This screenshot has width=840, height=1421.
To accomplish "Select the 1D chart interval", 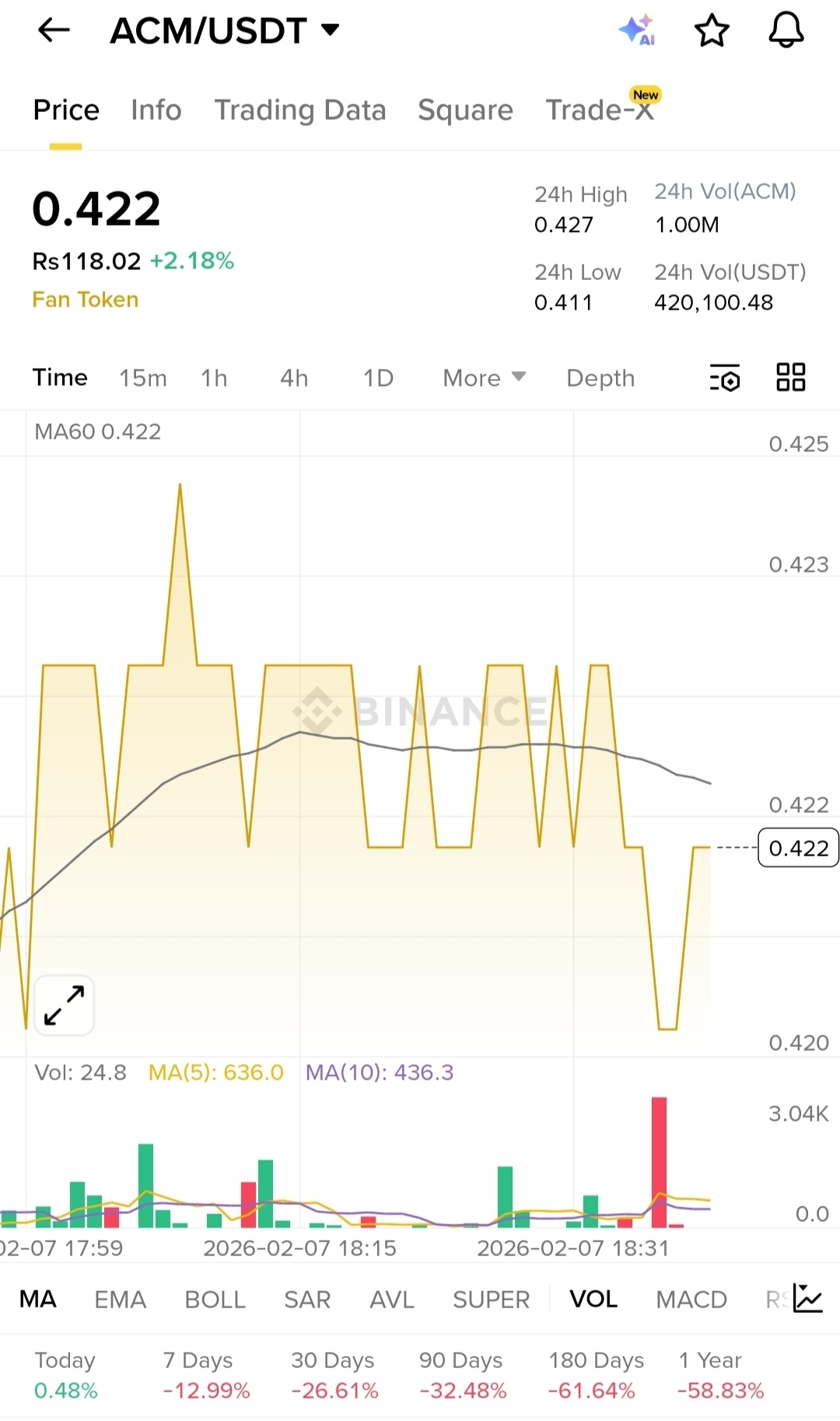I will (378, 378).
